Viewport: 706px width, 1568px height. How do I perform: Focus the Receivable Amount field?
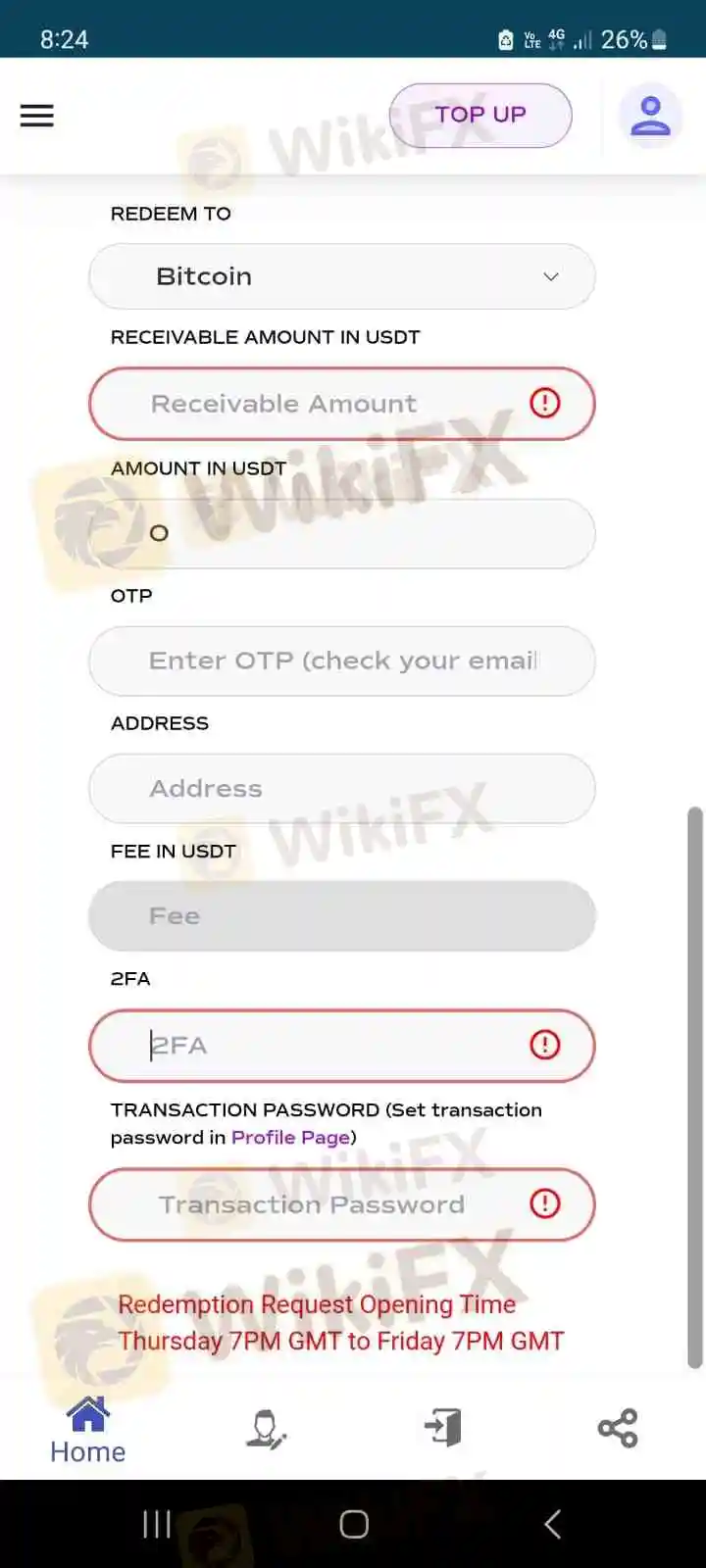point(324,404)
